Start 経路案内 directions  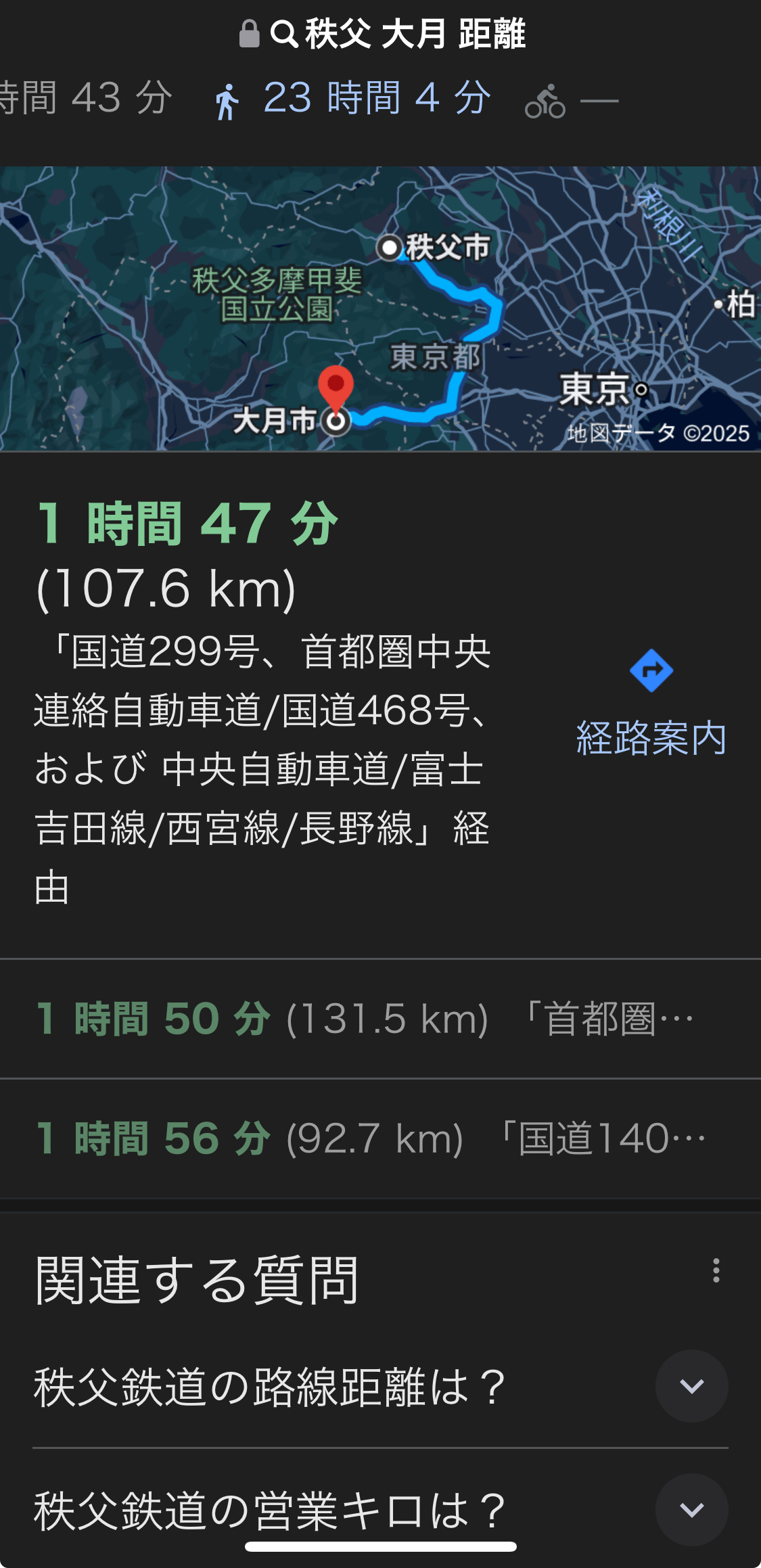pyautogui.click(x=651, y=704)
